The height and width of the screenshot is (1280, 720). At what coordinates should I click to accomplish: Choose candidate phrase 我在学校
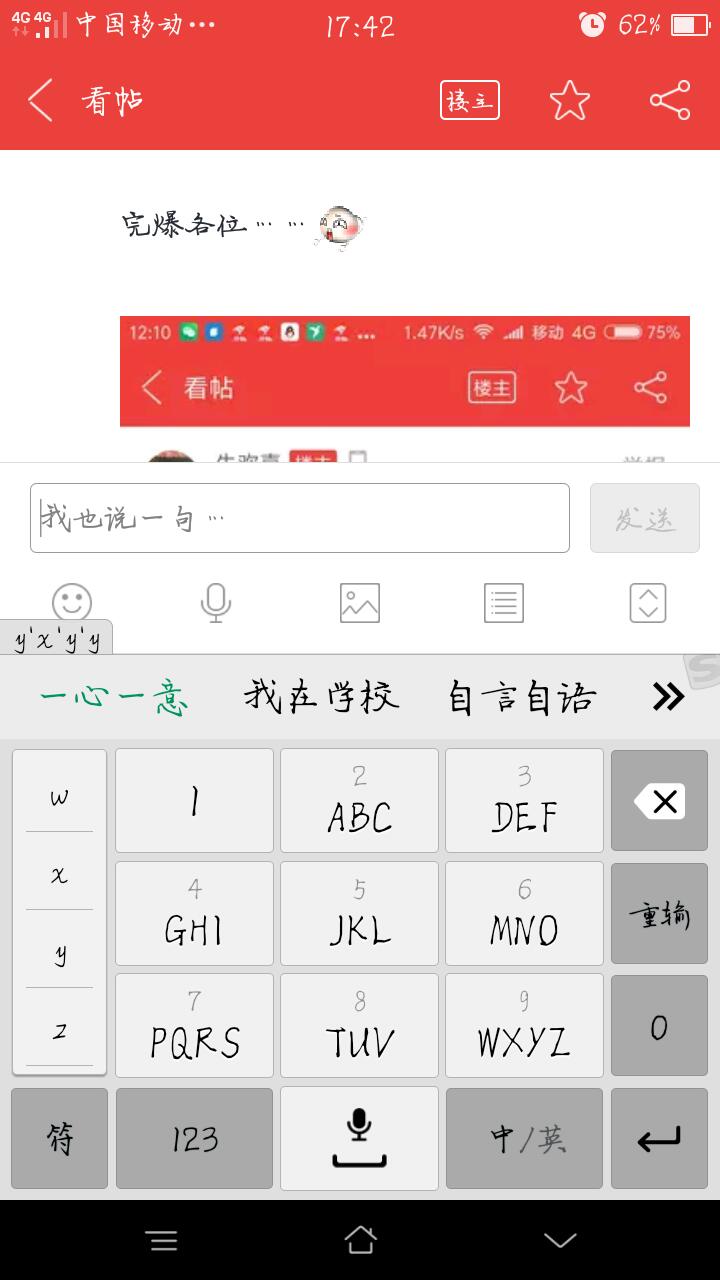pyautogui.click(x=321, y=698)
